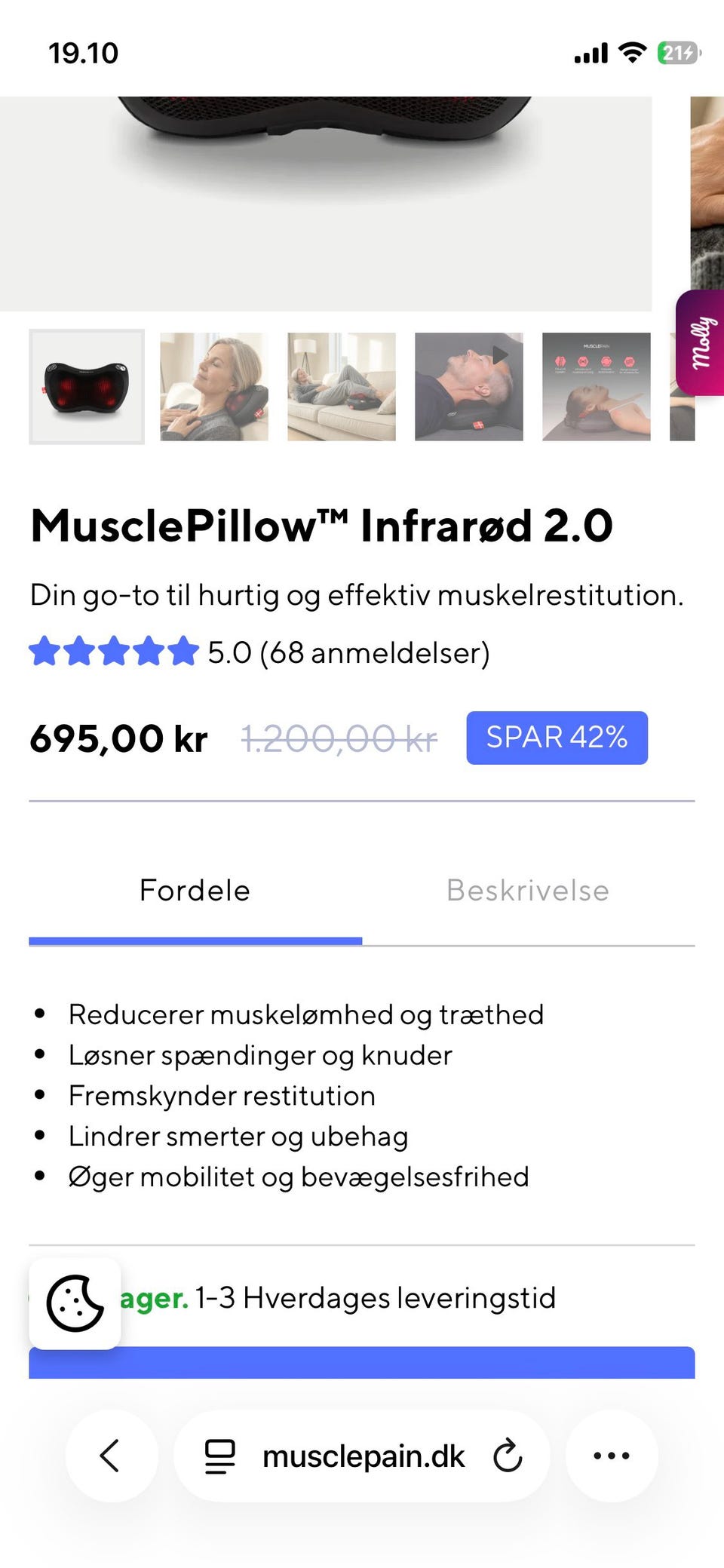This screenshot has height=1568, width=724.
Task: Select the SPAR 42% discount badge
Action: (x=557, y=738)
